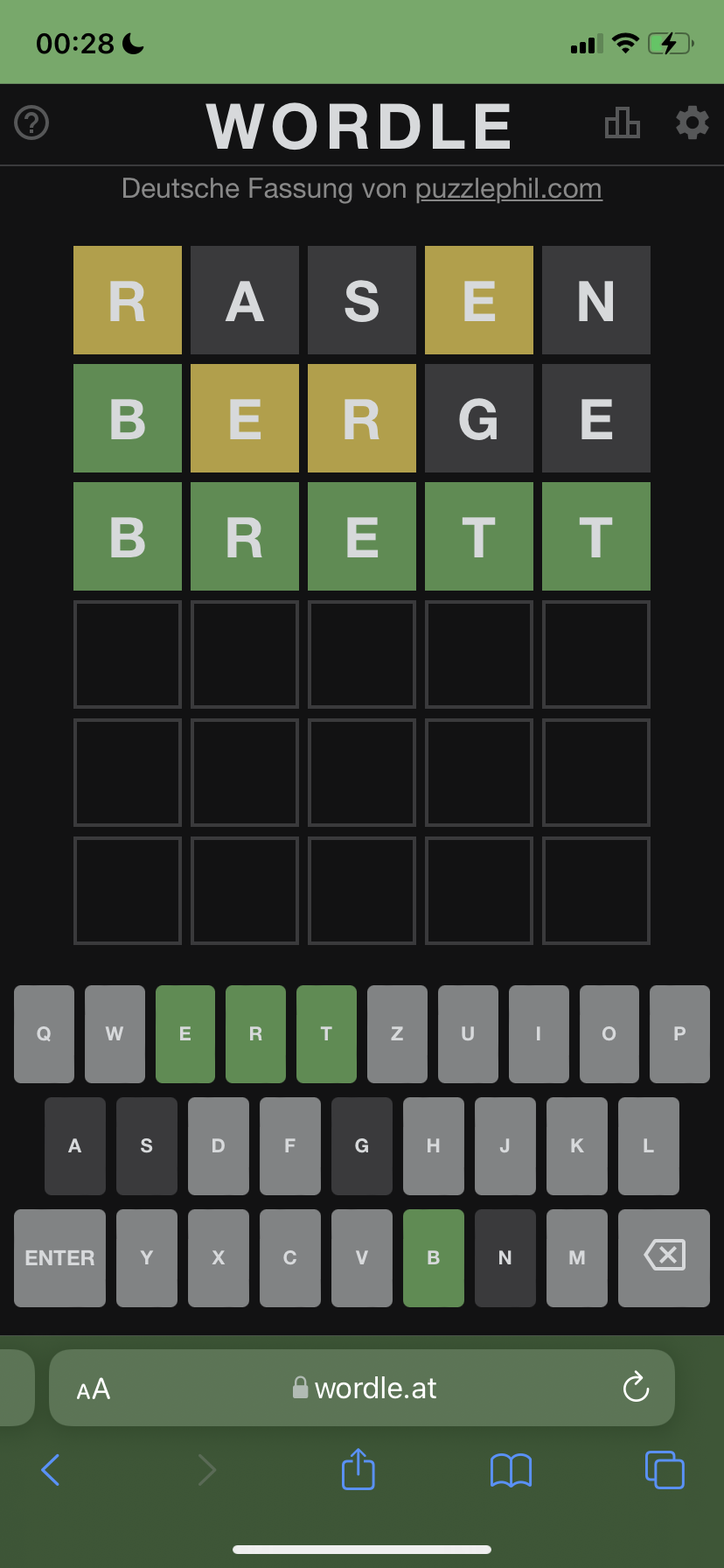Image resolution: width=724 pixels, height=1568 pixels.
Task: Share this page from Safari toolbar
Action: (358, 1468)
